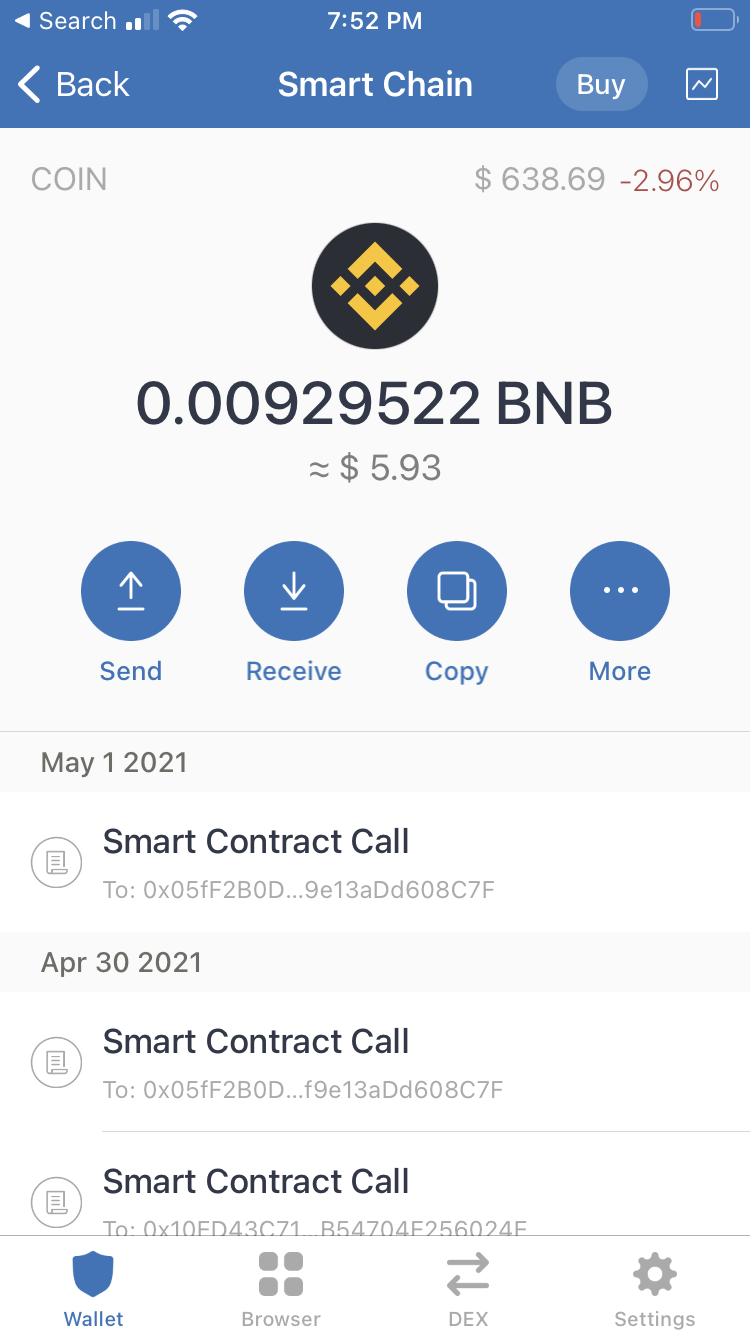
Task: Open the Settings tab
Action: pos(655,1288)
